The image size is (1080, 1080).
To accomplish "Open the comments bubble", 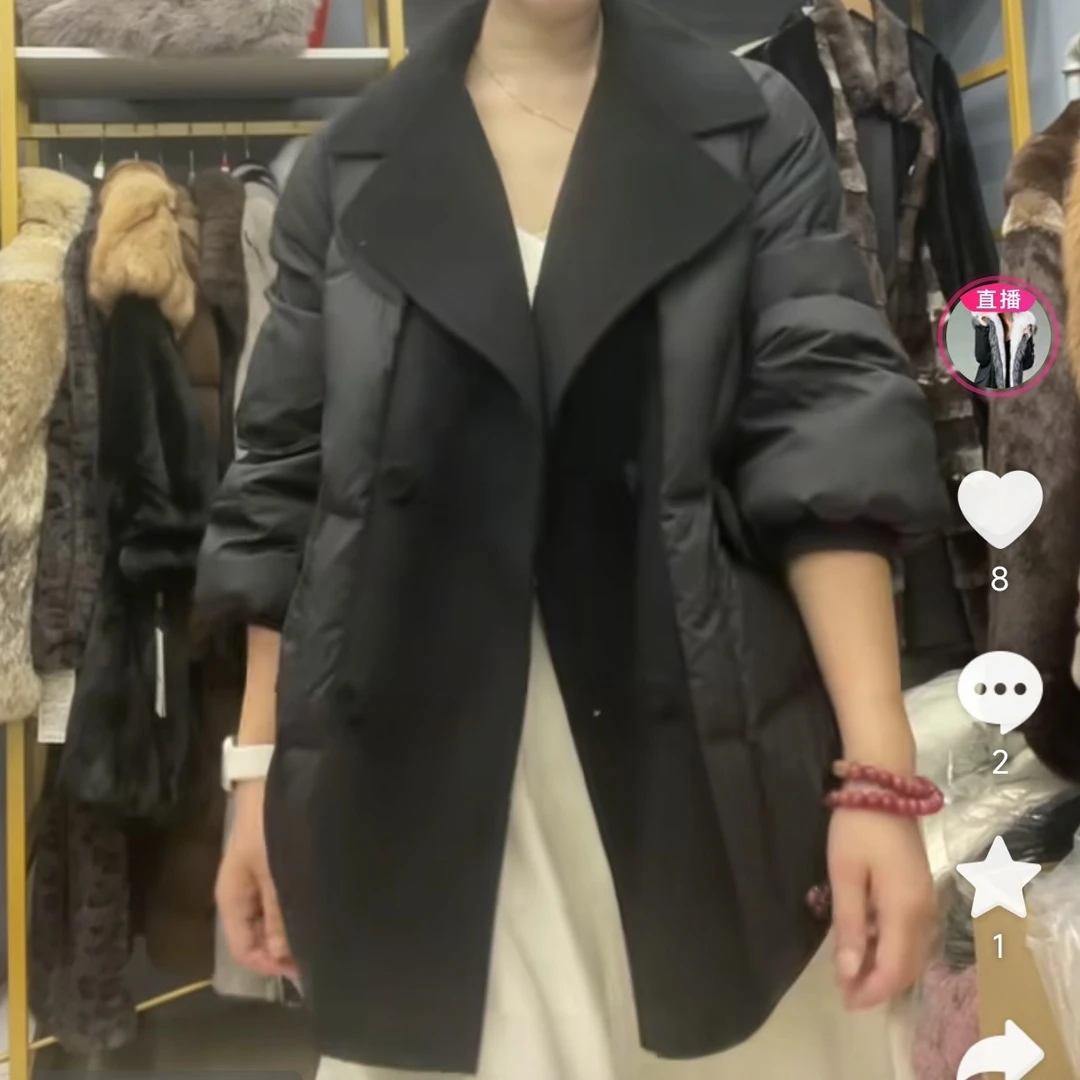I will pyautogui.click(x=1000, y=692).
